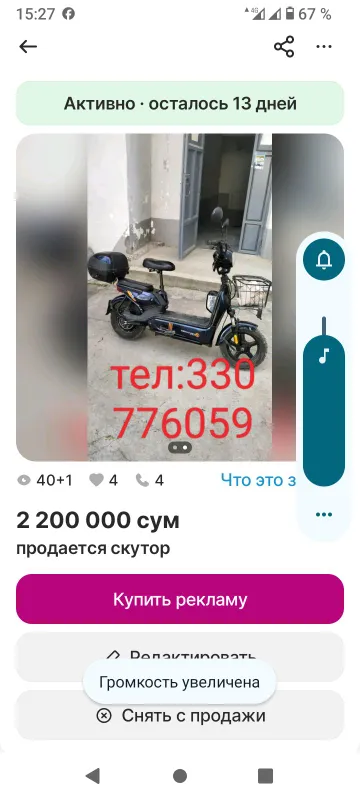Open recent apps
Viewport: 360px width, 800px height.
click(x=265, y=776)
